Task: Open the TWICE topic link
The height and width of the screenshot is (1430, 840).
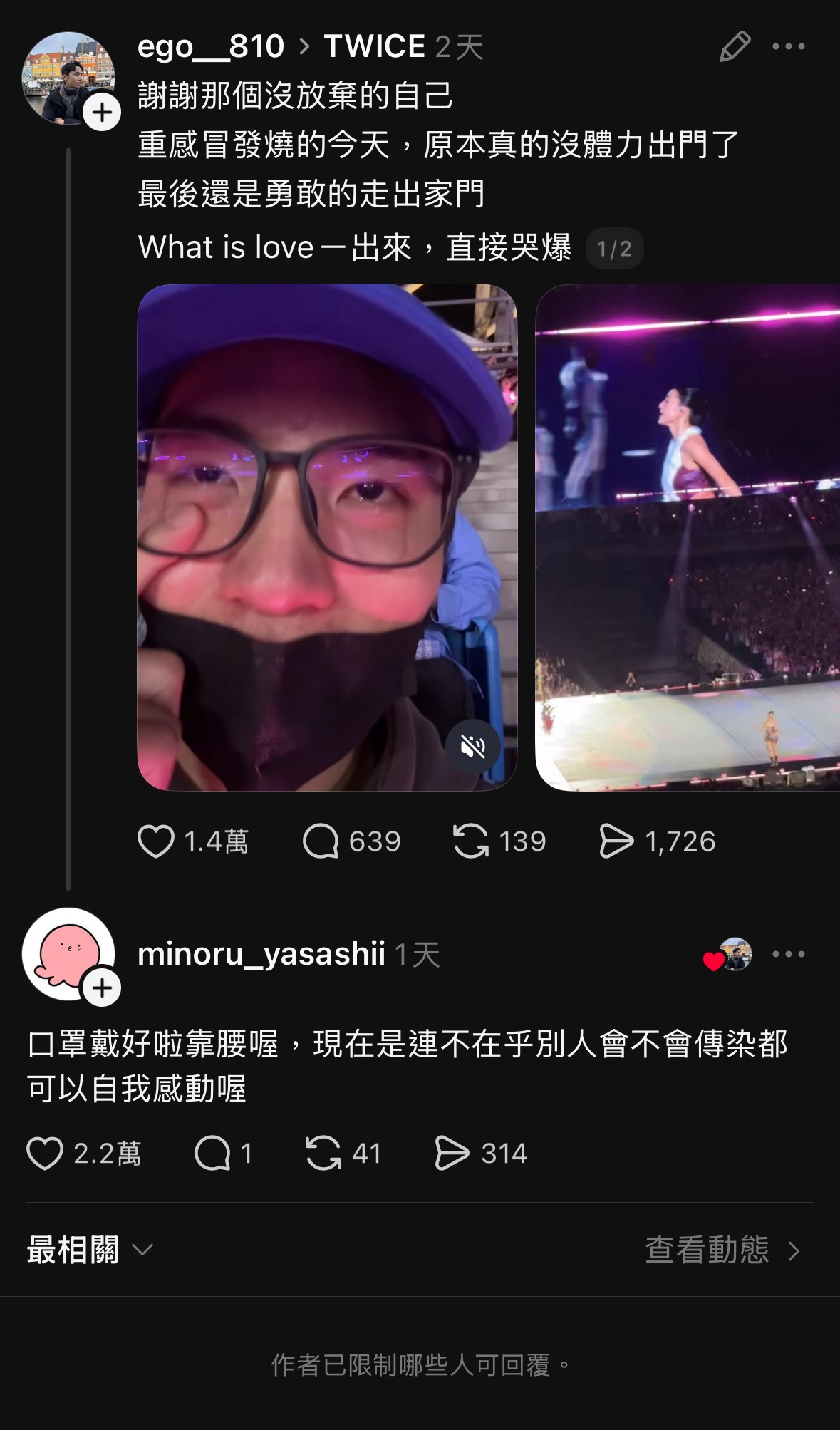Action: [x=374, y=47]
